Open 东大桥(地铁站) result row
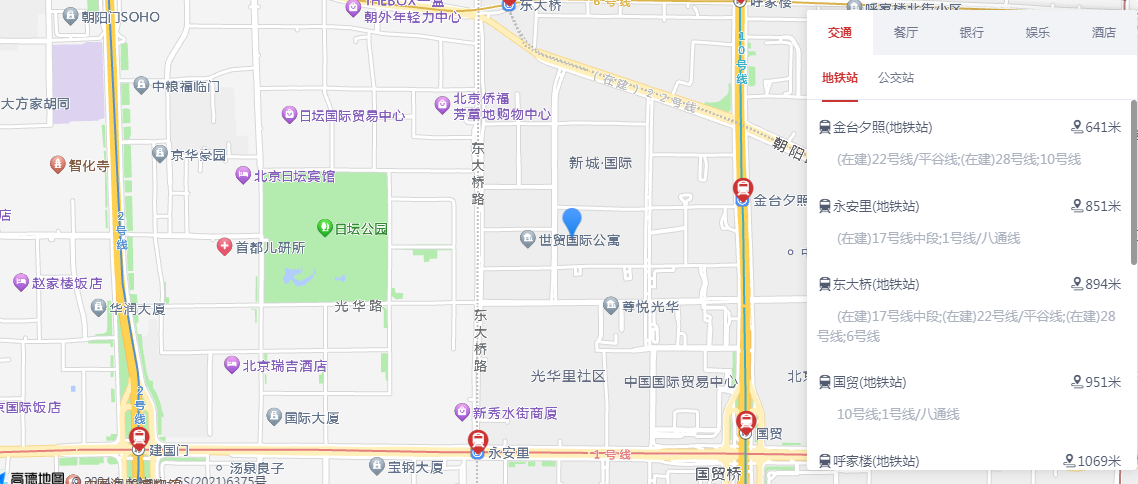 point(969,284)
